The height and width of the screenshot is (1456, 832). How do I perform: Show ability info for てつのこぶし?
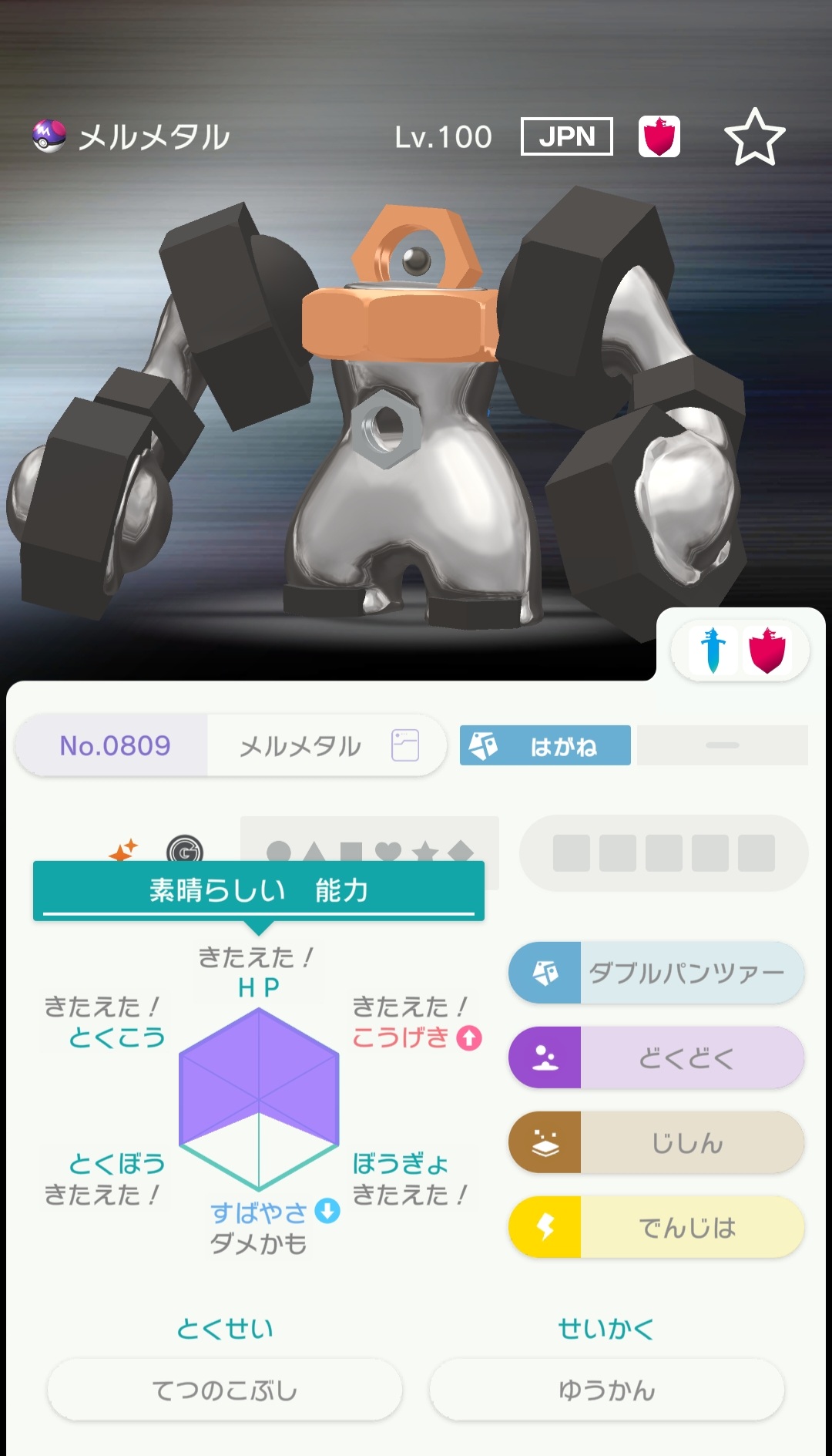225,1390
